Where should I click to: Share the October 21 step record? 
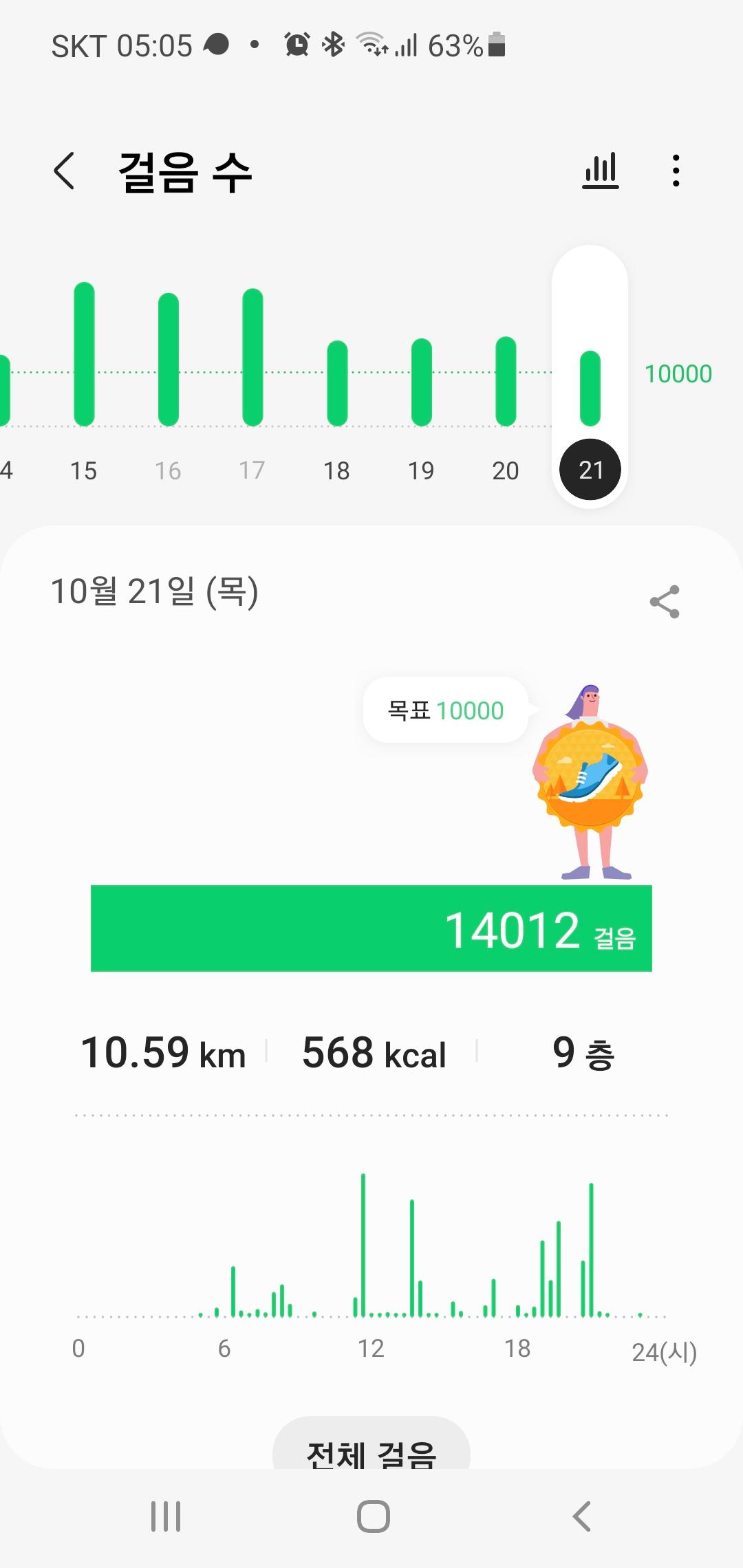[665, 602]
